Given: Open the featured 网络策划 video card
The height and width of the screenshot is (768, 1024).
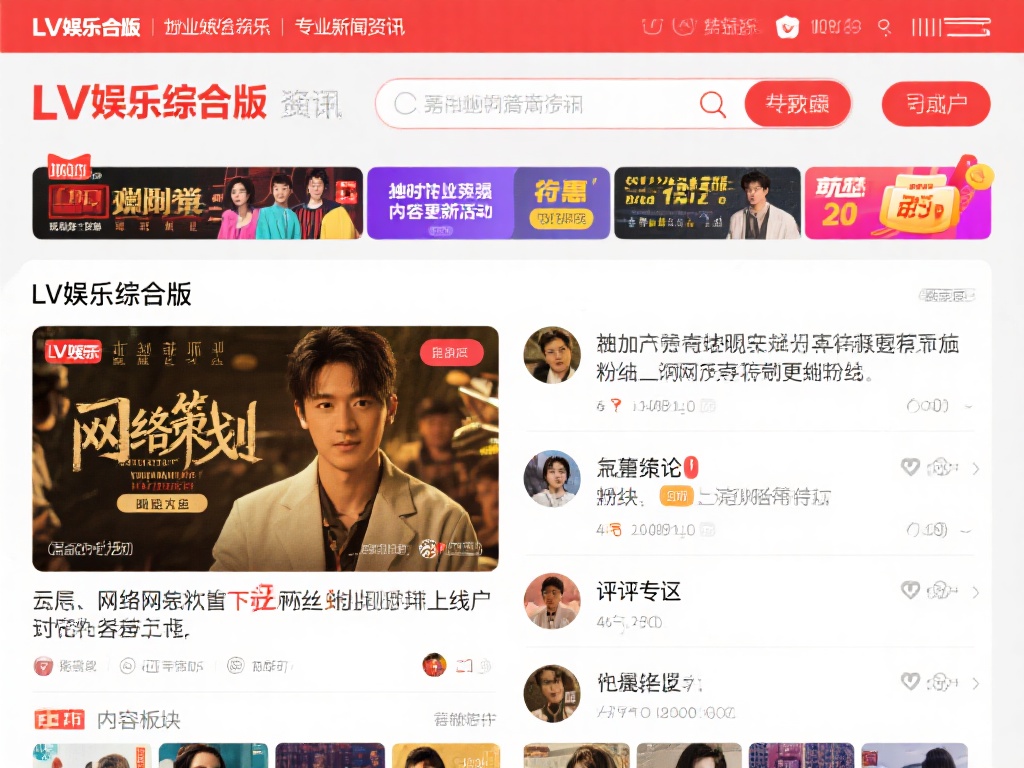Looking at the screenshot, I should (265, 448).
